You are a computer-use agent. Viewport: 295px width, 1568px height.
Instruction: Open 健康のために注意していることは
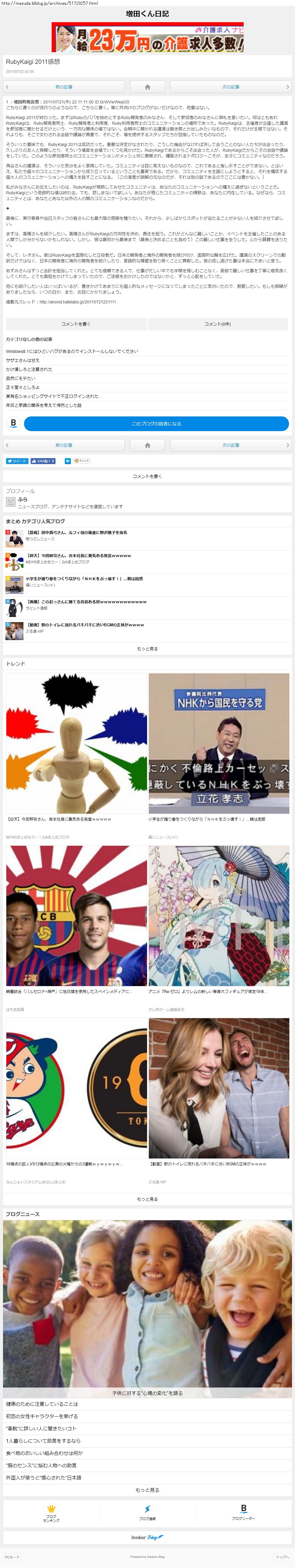43,1404
